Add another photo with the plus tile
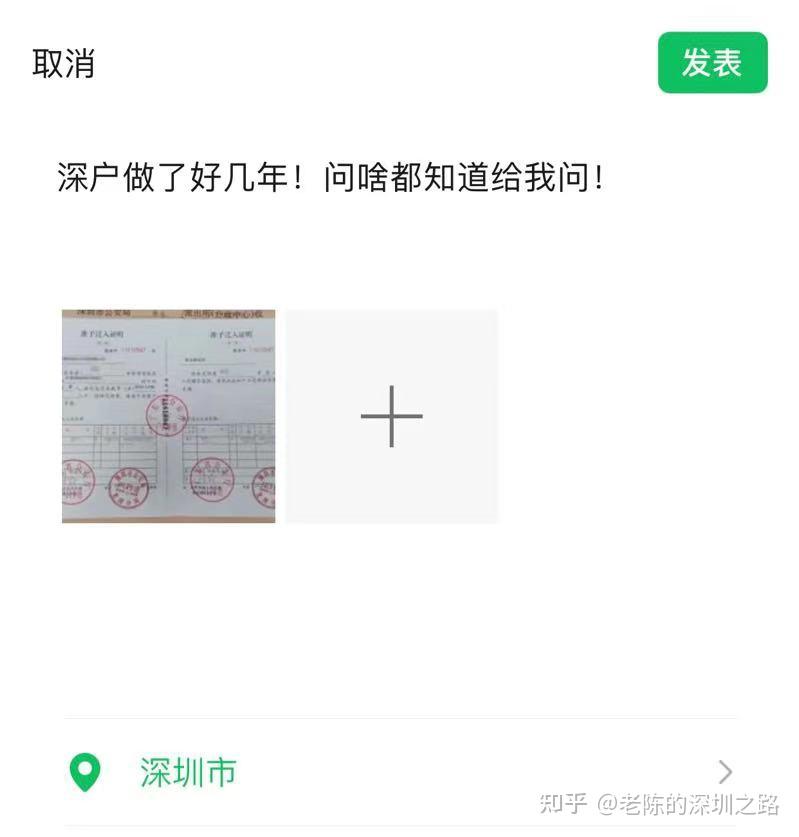799x837 pixels. (391, 416)
